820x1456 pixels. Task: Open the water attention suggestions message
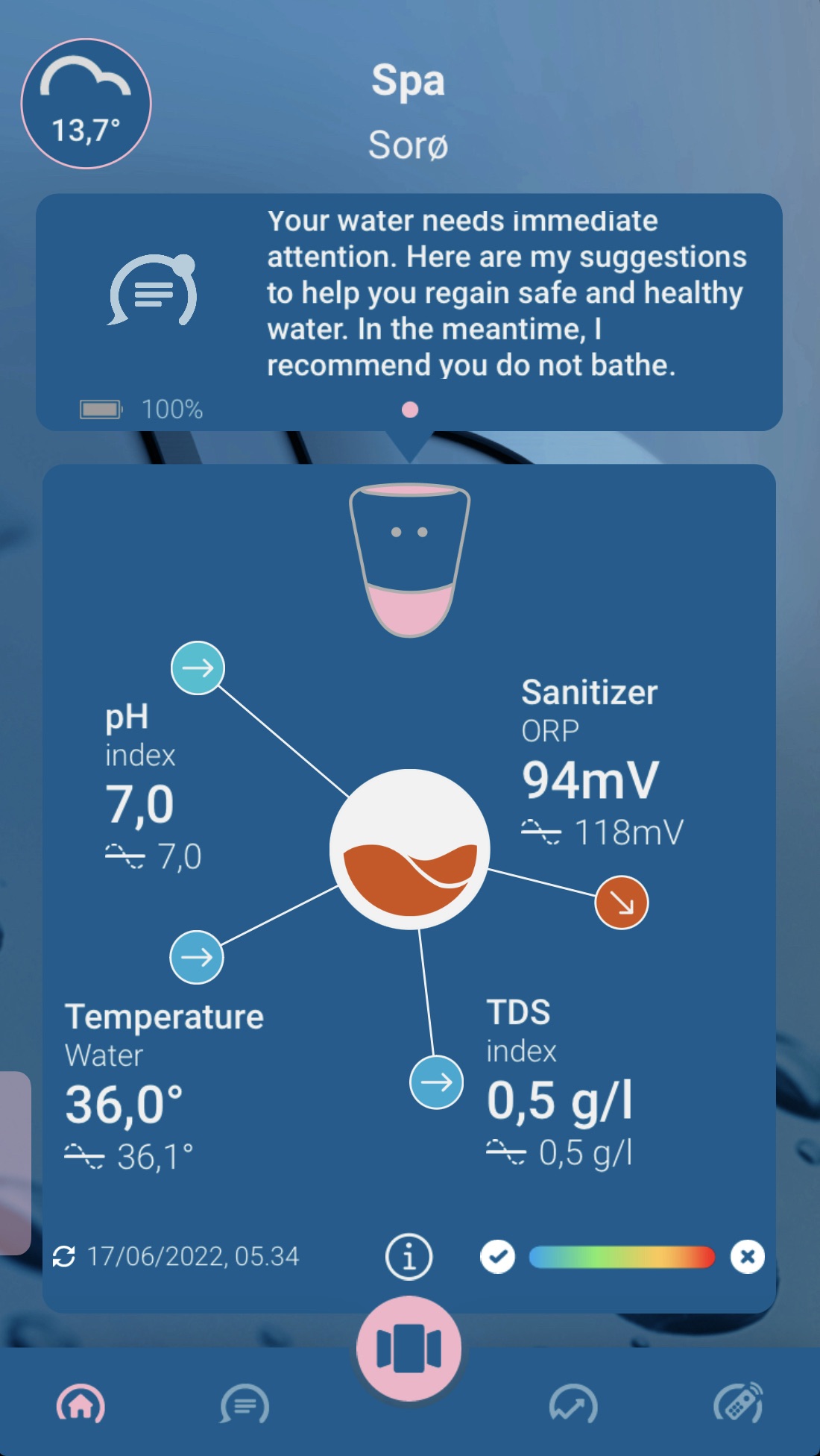[x=409, y=312]
